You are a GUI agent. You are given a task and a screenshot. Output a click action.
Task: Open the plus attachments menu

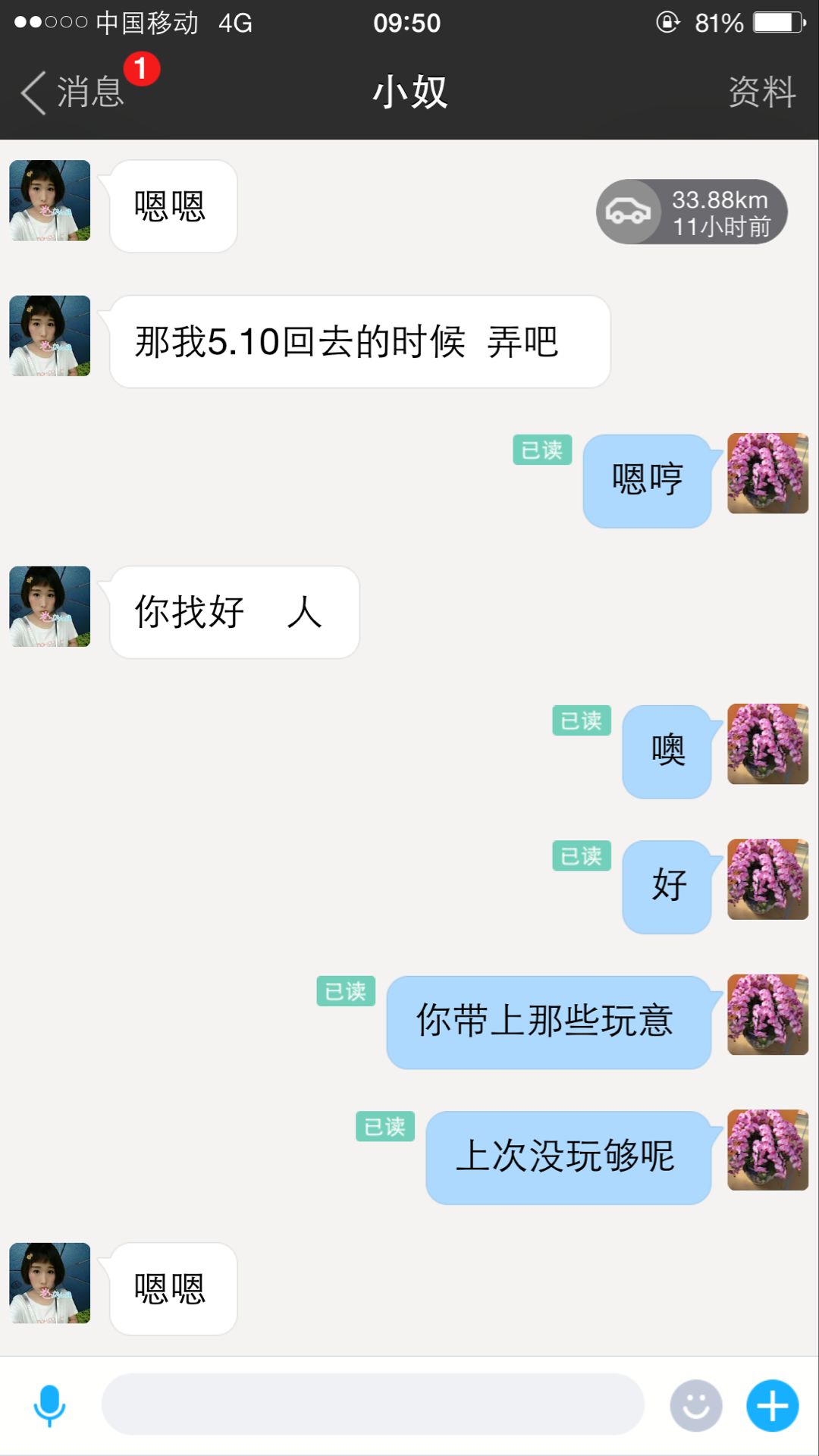pos(772,1405)
